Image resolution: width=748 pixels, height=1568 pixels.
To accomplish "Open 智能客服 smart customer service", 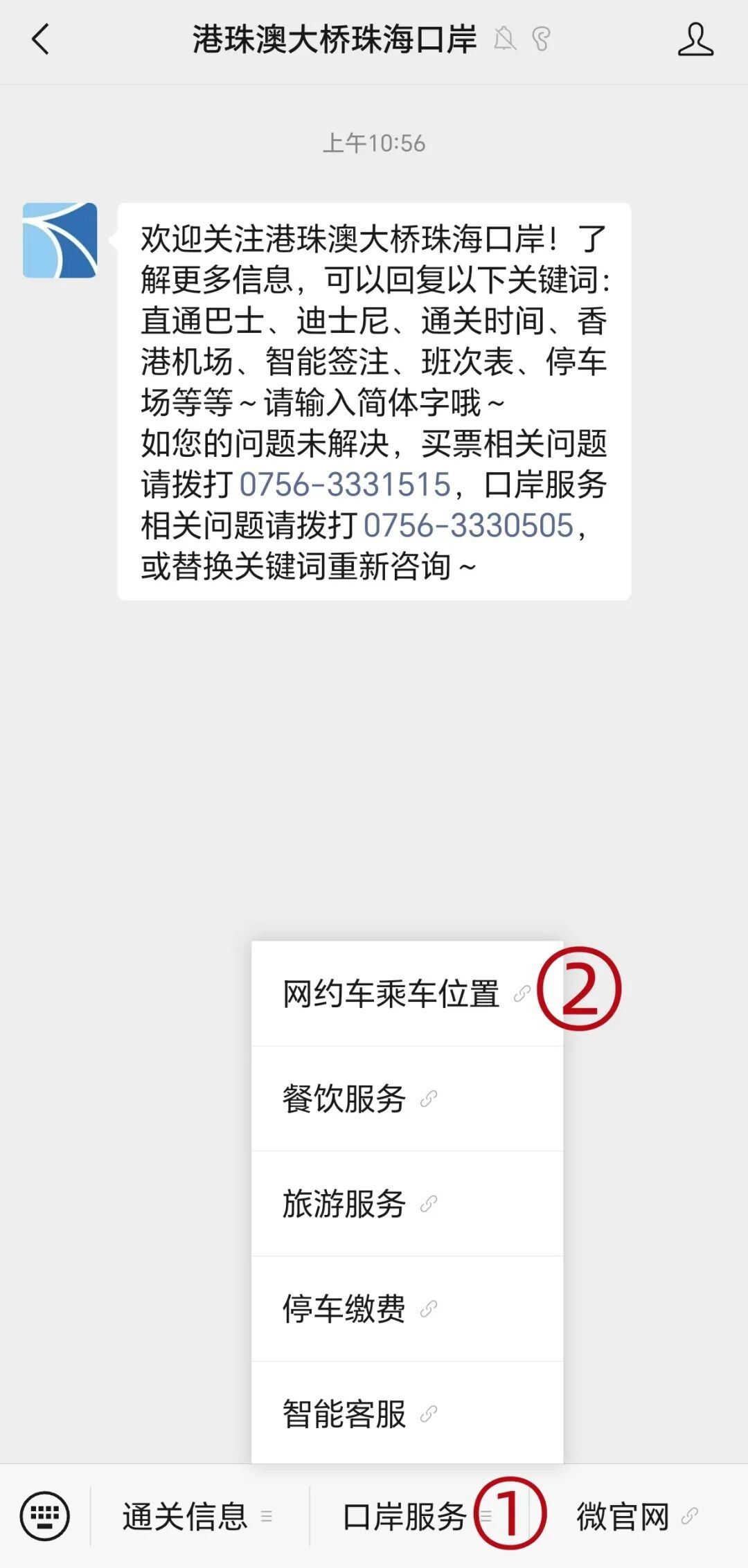I will [x=345, y=1414].
